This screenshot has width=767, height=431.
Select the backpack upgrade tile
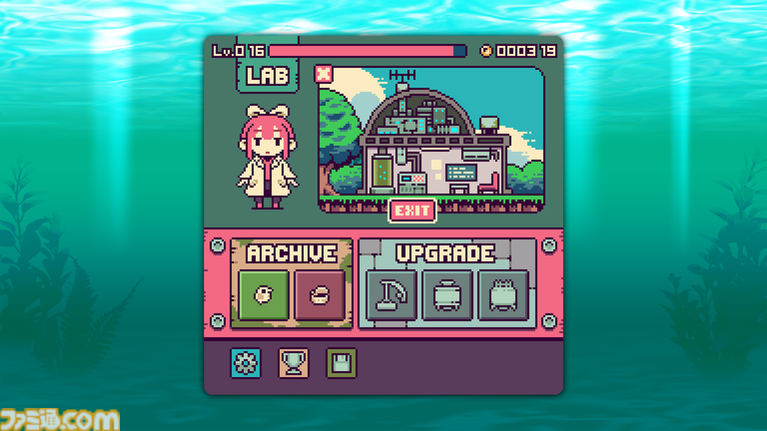[502, 295]
